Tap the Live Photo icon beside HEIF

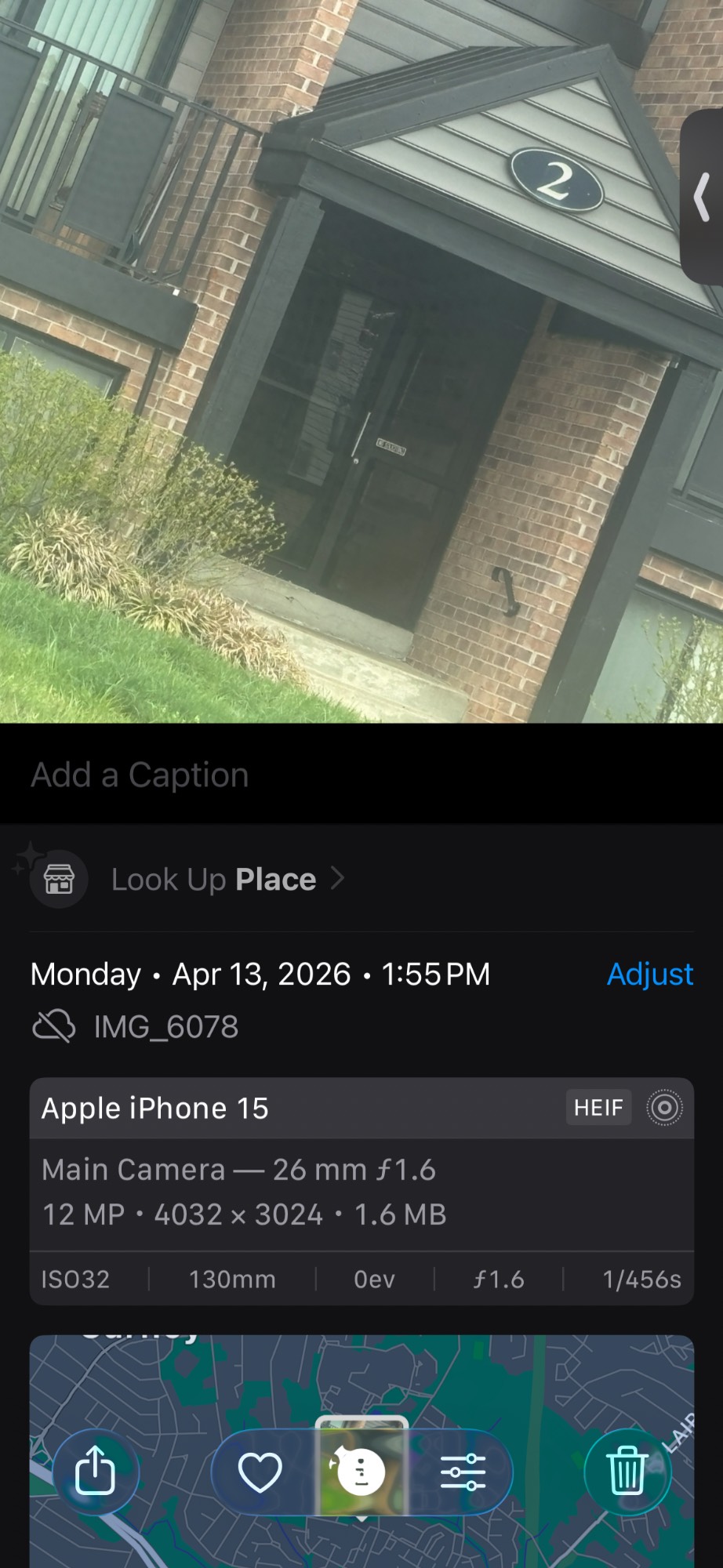click(x=664, y=1108)
